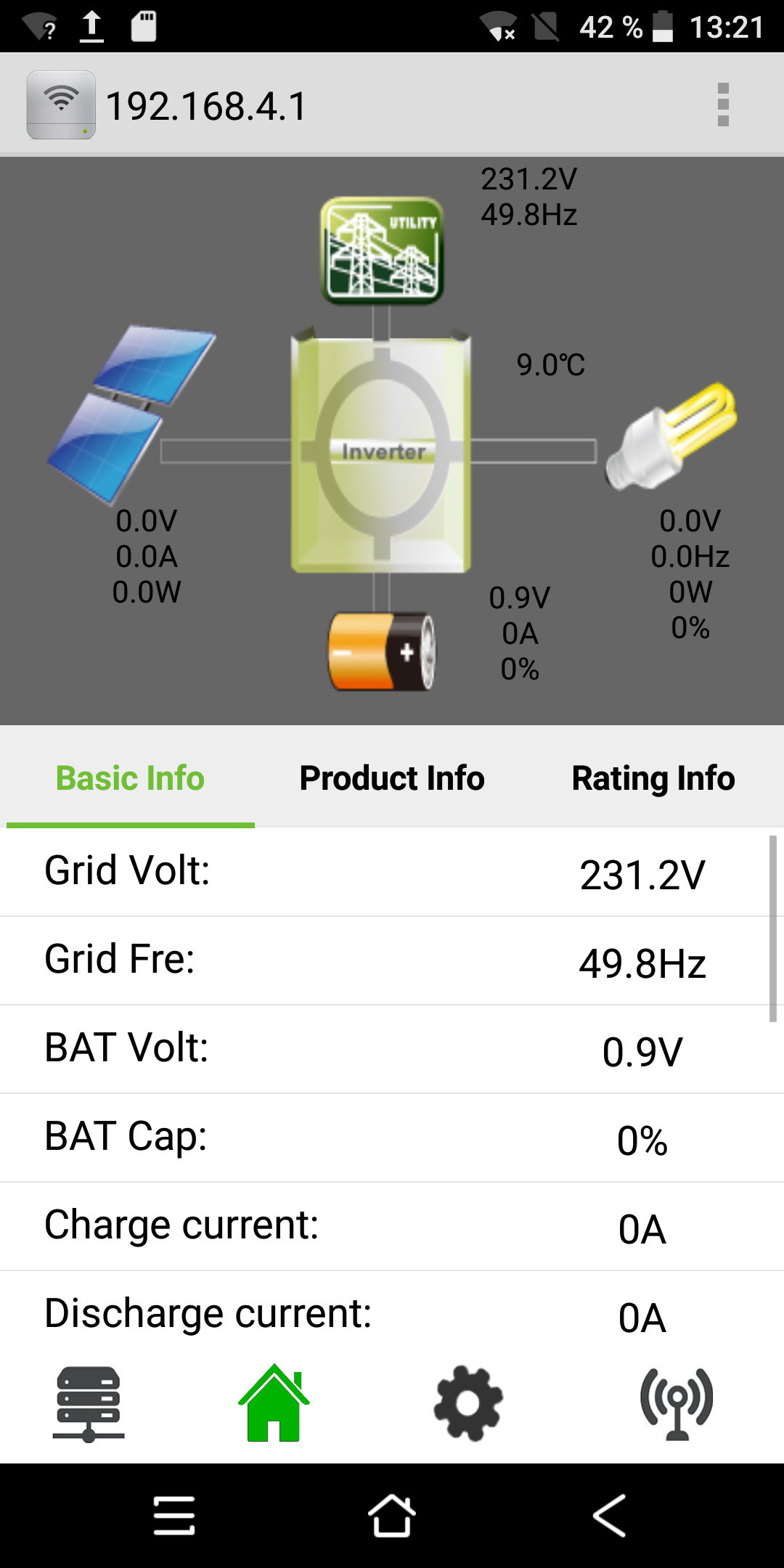
Task: Open the three-dot overflow menu
Action: pyautogui.click(x=722, y=105)
